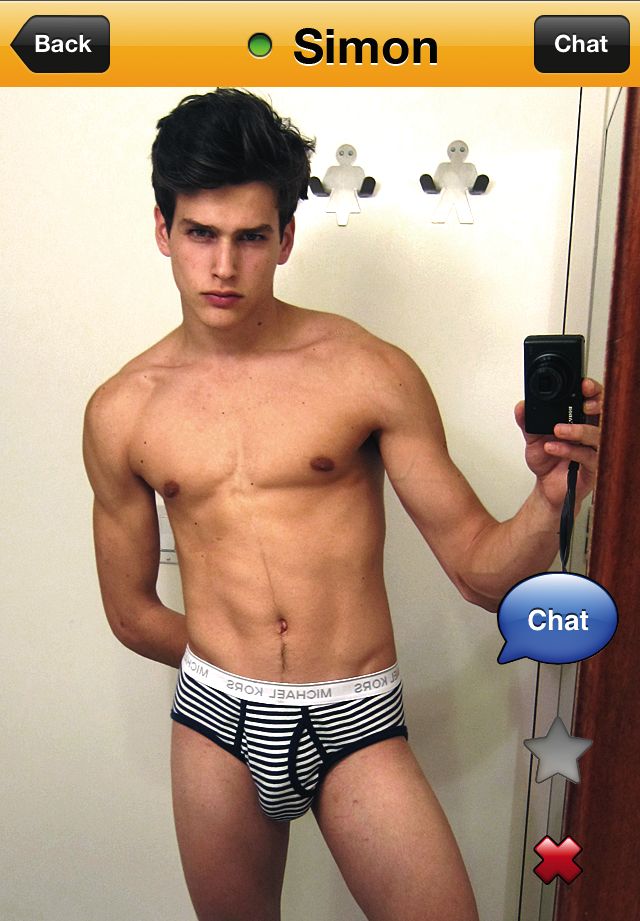
Task: Mark this profile as favorite with star
Action: coord(558,751)
